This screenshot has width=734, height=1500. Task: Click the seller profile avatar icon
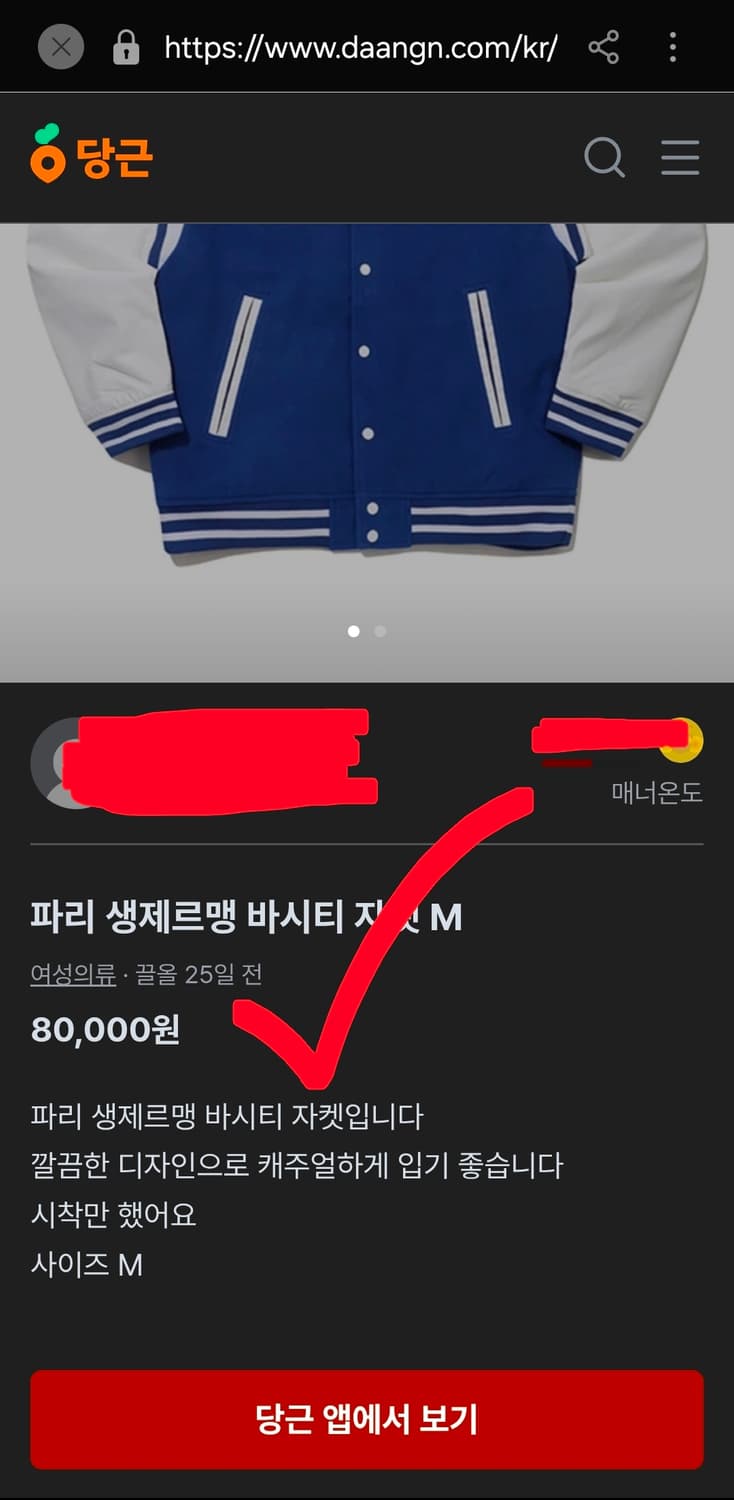(x=62, y=762)
